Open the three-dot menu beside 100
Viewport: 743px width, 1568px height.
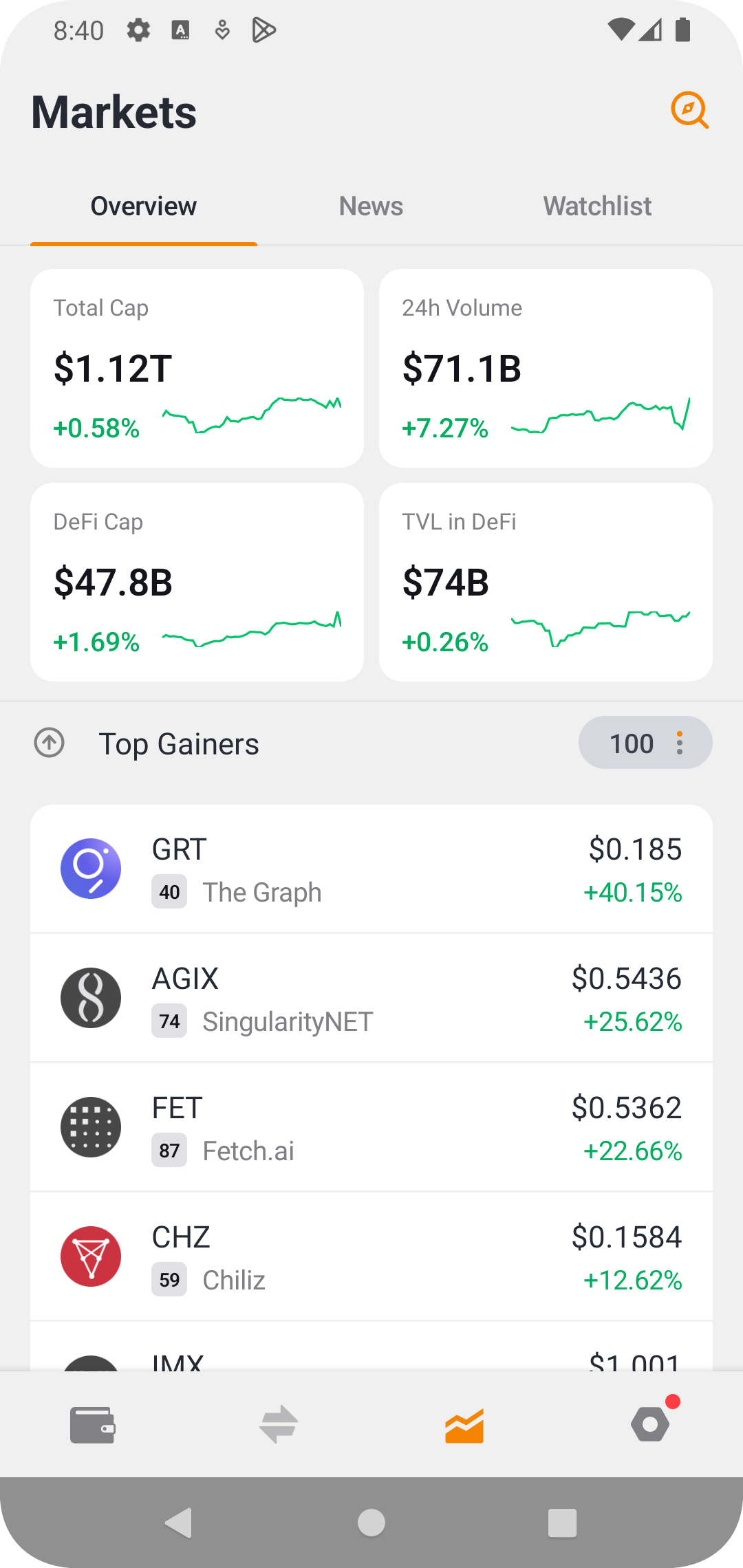click(680, 743)
